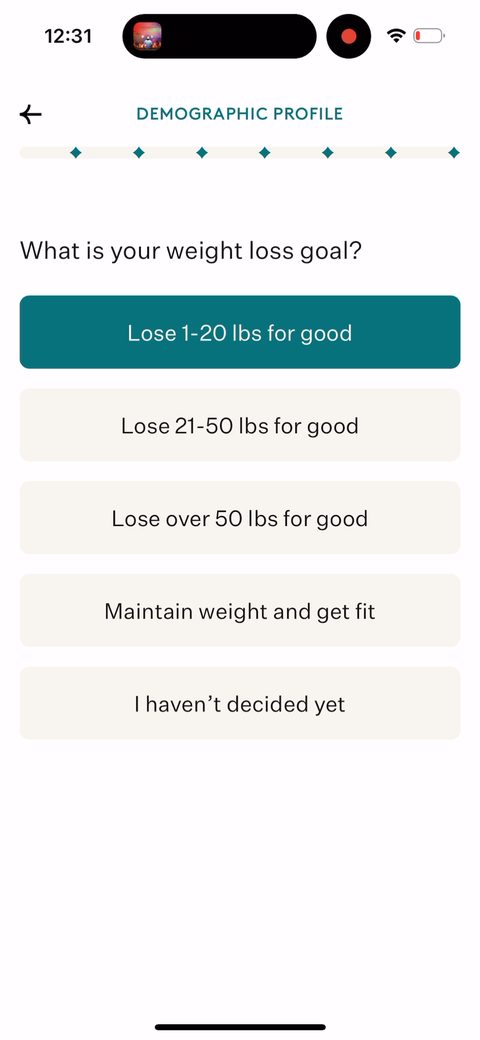Pick Lose over 50 lbs for good

[x=240, y=518]
